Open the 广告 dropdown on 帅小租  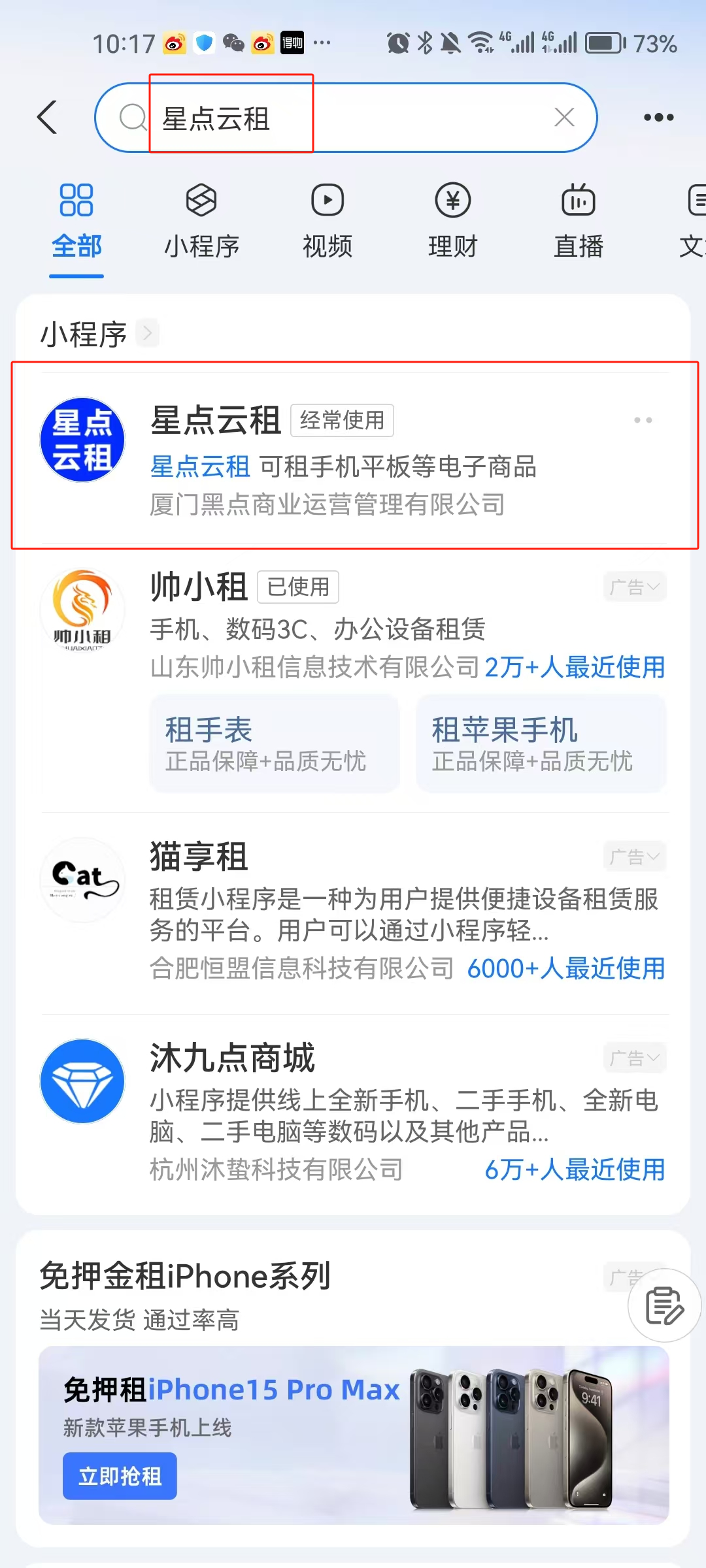pos(635,587)
